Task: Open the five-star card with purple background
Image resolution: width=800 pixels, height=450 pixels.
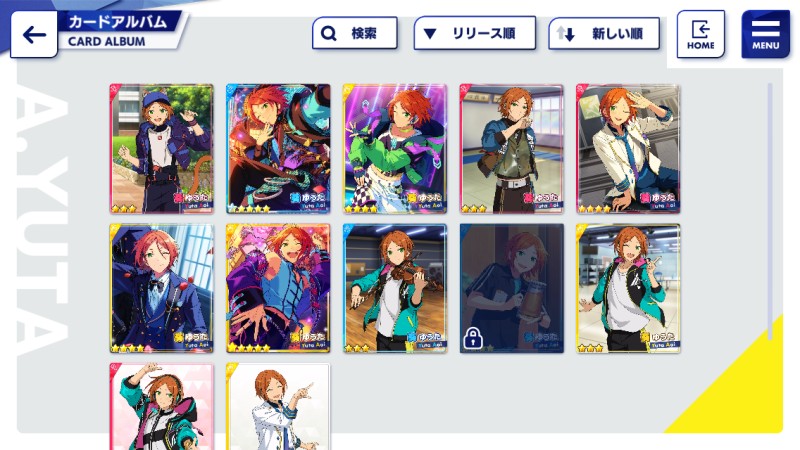Action: pyautogui.click(x=278, y=288)
